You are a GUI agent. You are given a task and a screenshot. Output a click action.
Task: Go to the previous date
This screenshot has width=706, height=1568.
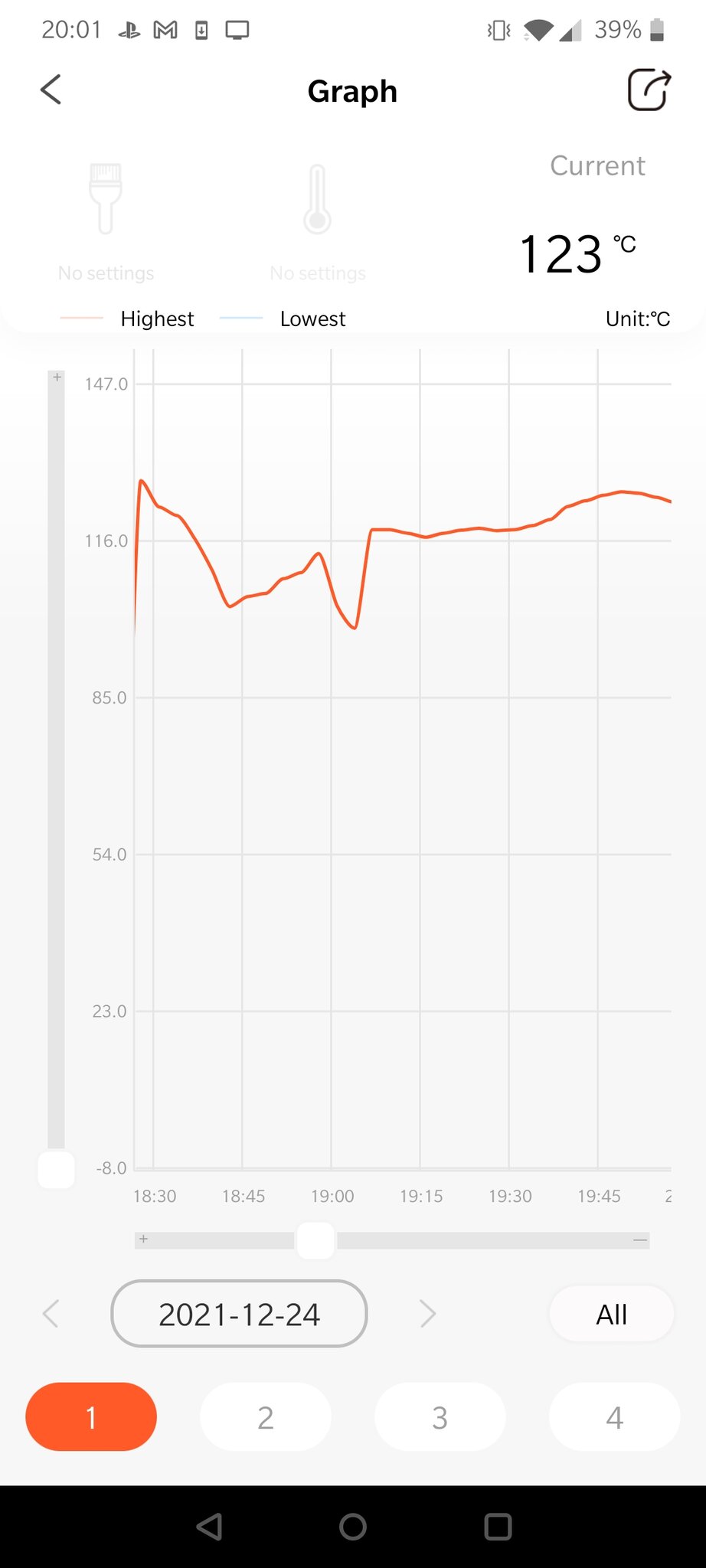(51, 1314)
